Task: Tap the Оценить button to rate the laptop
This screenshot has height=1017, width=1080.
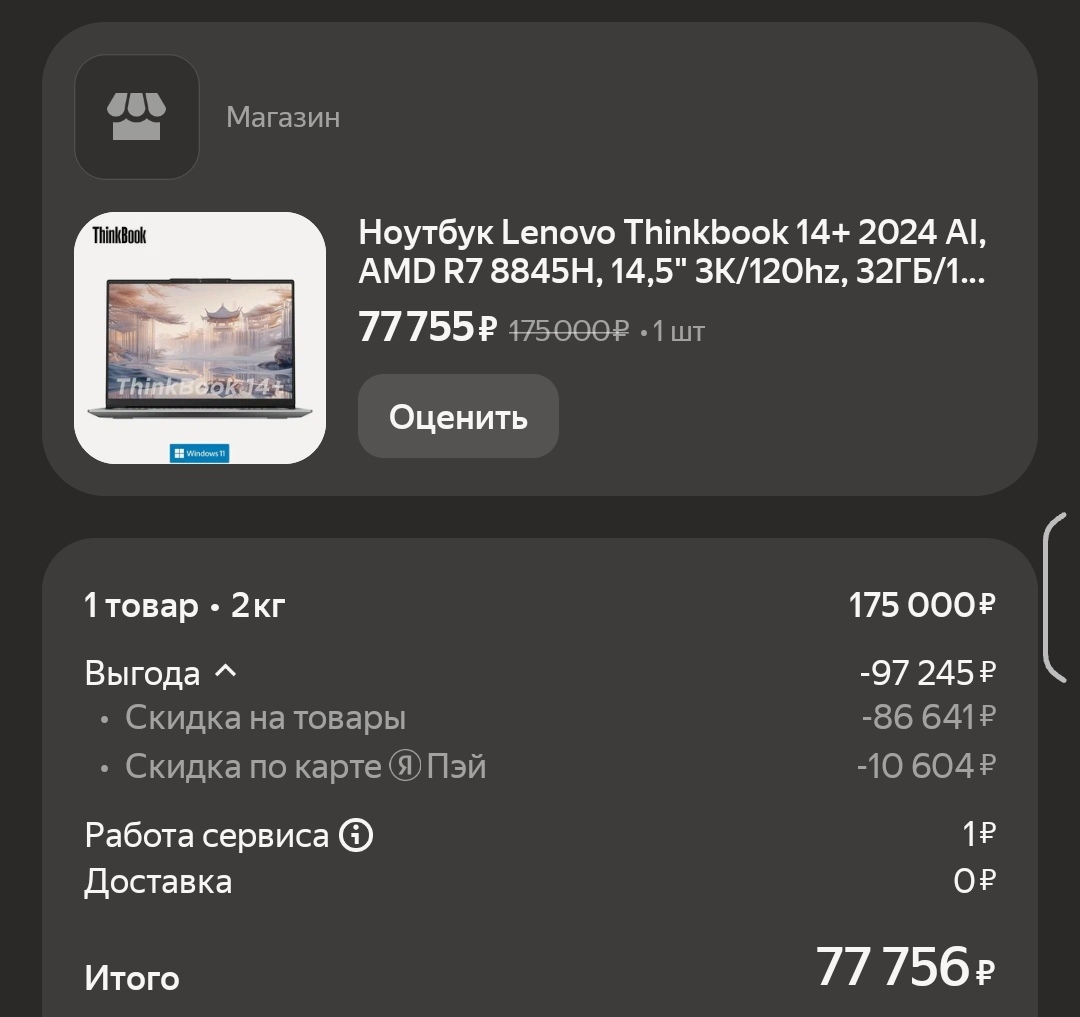Action: pos(458,416)
